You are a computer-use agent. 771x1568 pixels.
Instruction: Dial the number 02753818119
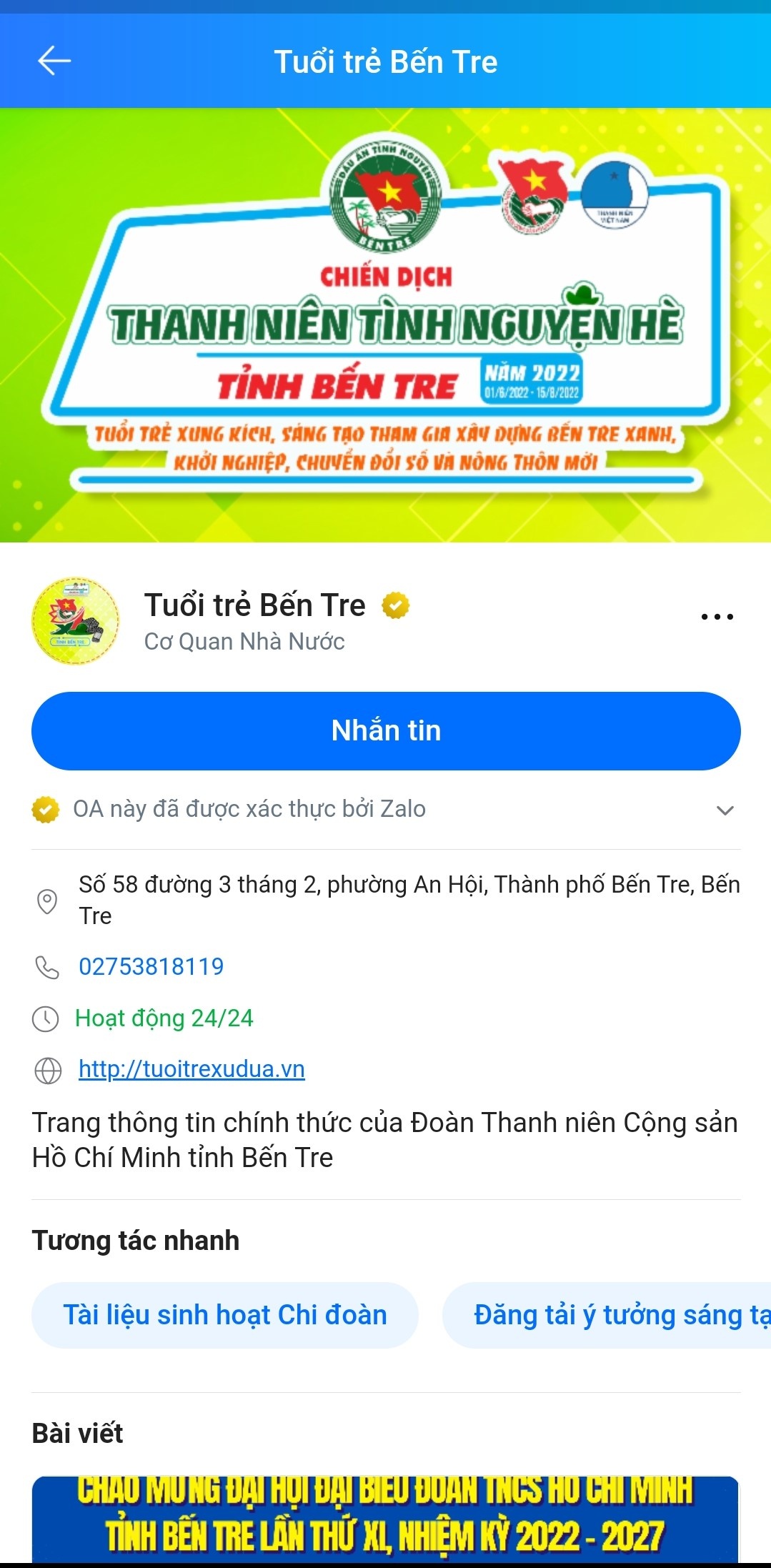[x=151, y=966]
